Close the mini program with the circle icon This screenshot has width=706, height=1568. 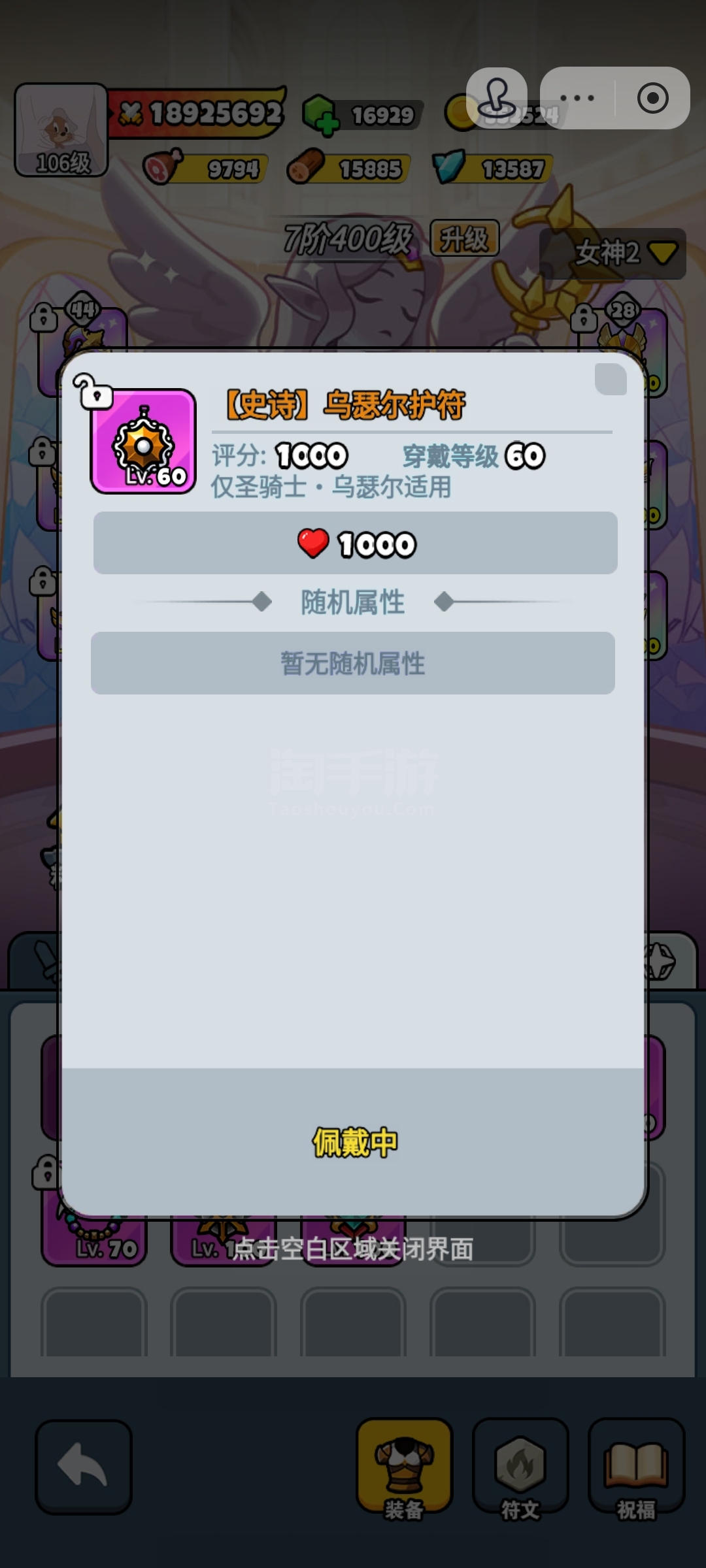pos(652,99)
